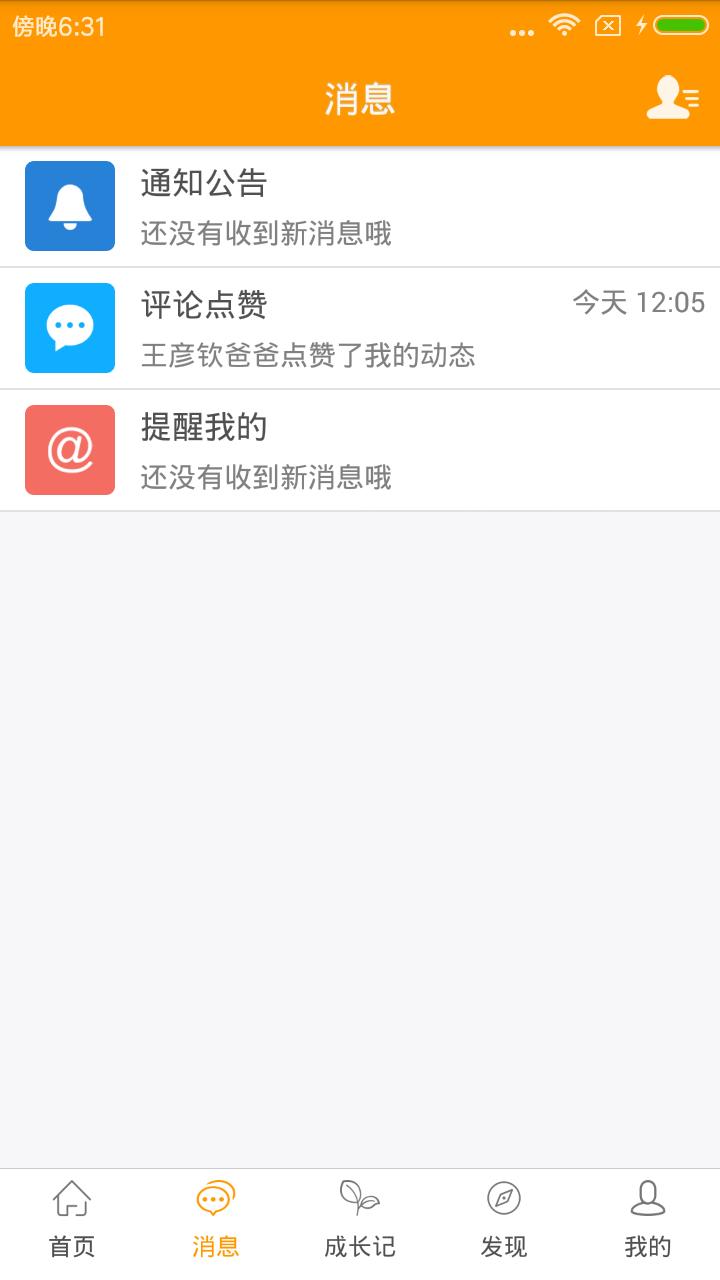Screen dimensions: 720x1280
Task: Open 通知公告 notifications row
Action: coord(360,207)
